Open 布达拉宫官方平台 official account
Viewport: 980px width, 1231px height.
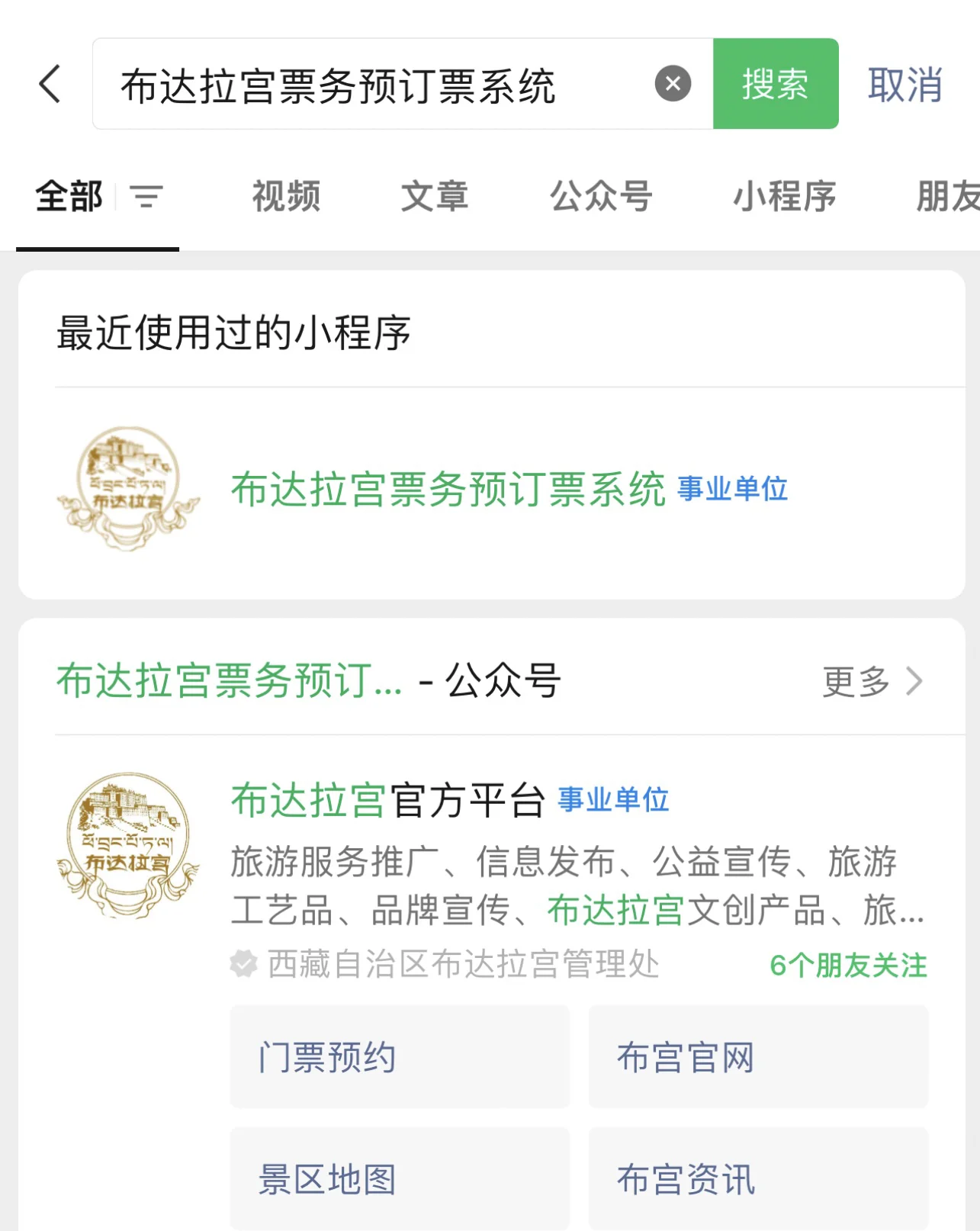click(388, 800)
